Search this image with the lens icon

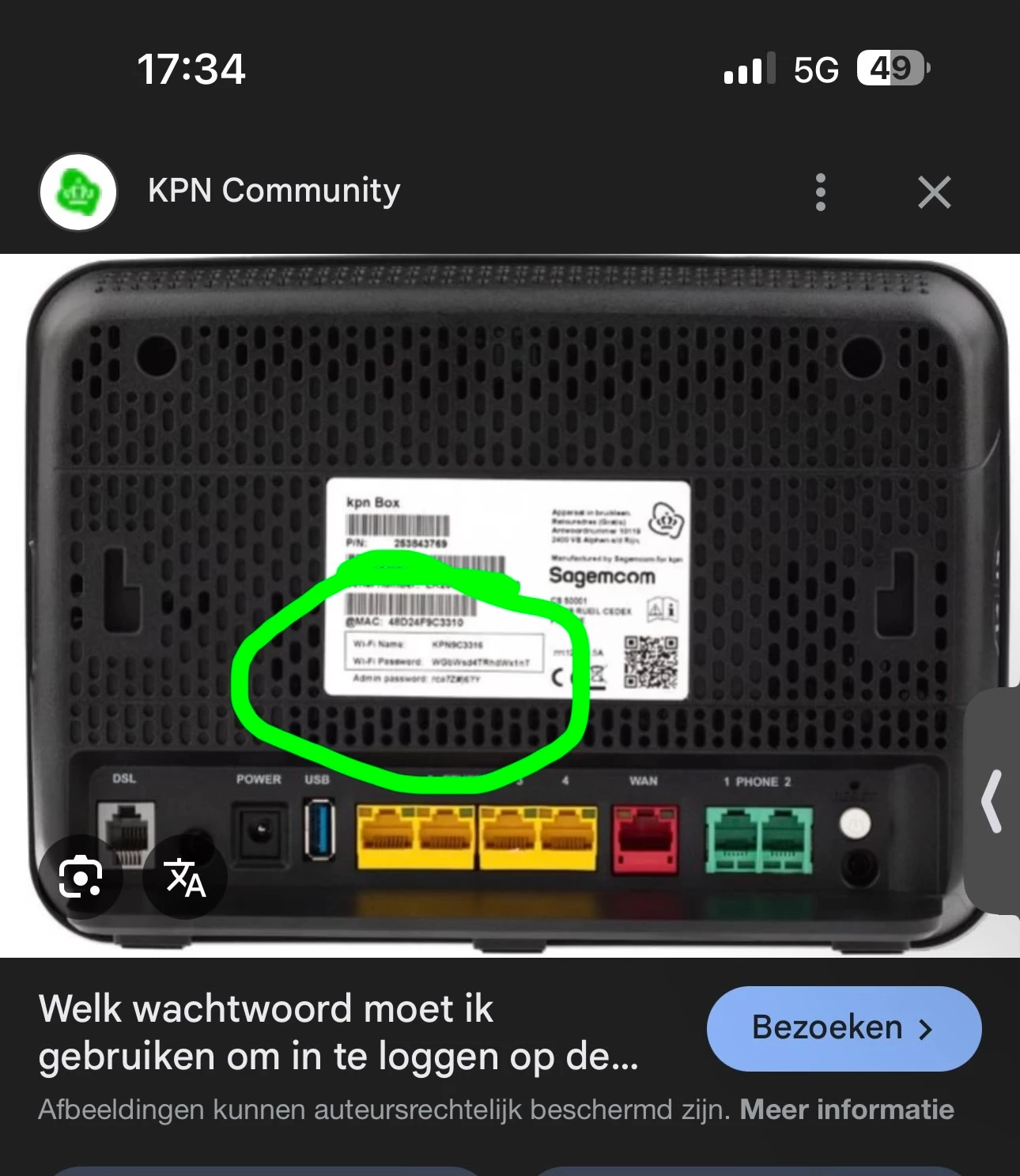(81, 876)
